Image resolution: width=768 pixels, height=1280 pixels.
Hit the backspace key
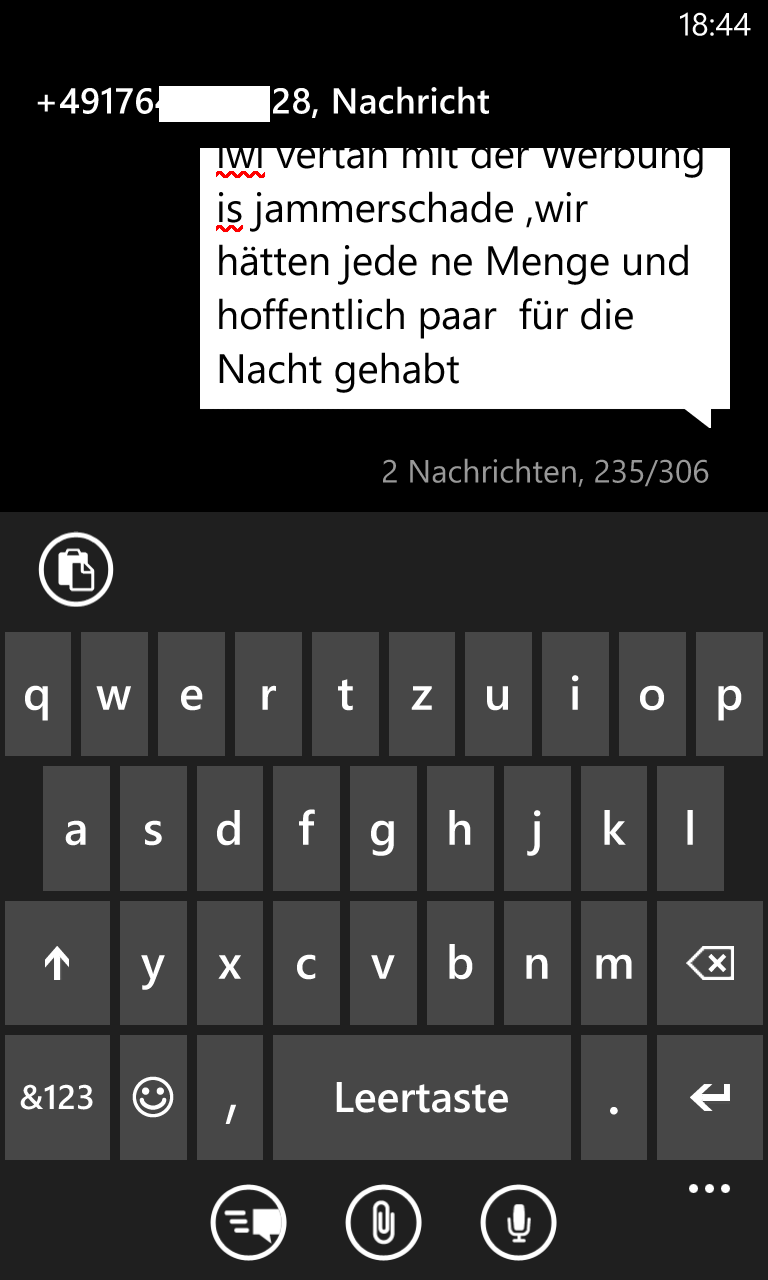click(710, 963)
